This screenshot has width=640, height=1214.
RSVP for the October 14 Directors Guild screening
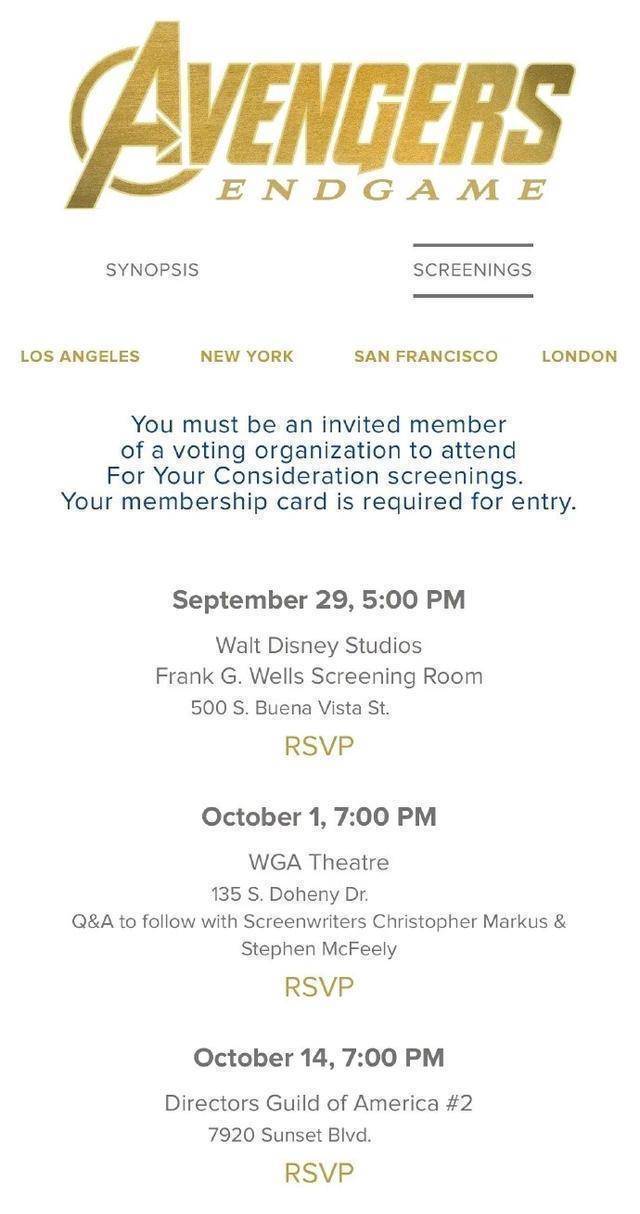(x=319, y=1172)
